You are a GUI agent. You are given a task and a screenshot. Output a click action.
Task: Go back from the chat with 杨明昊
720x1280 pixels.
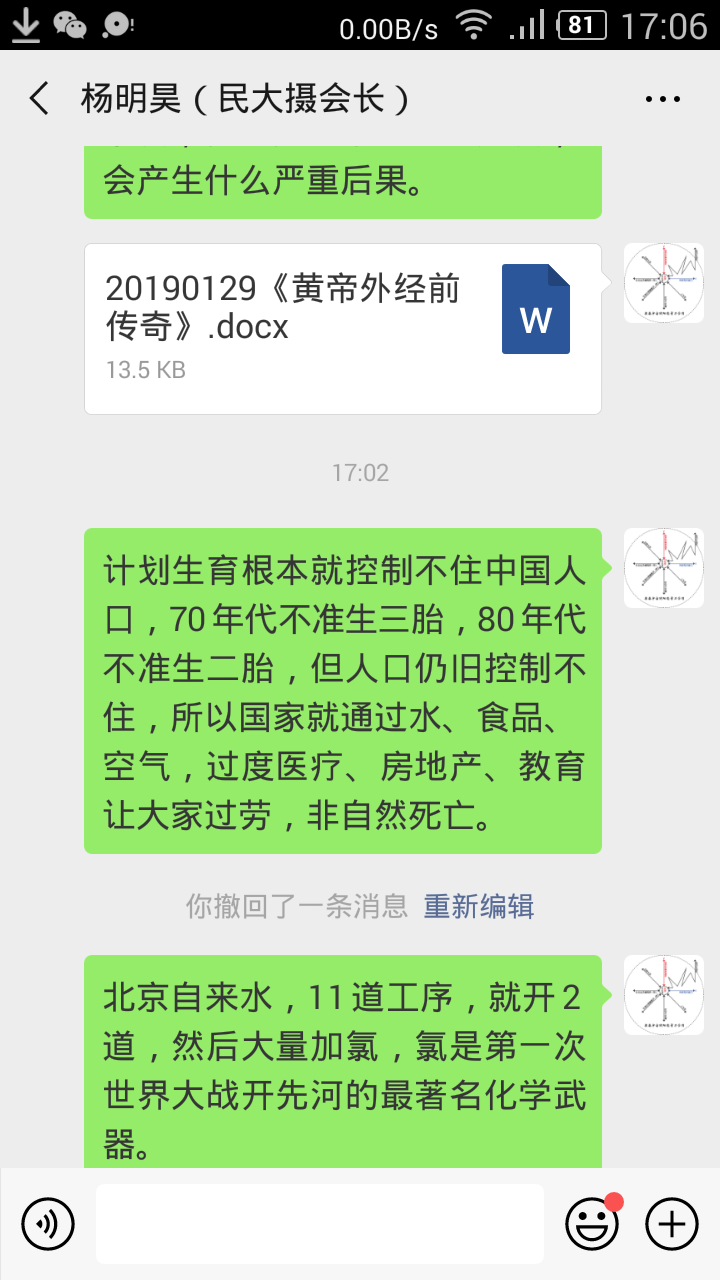pyautogui.click(x=40, y=99)
